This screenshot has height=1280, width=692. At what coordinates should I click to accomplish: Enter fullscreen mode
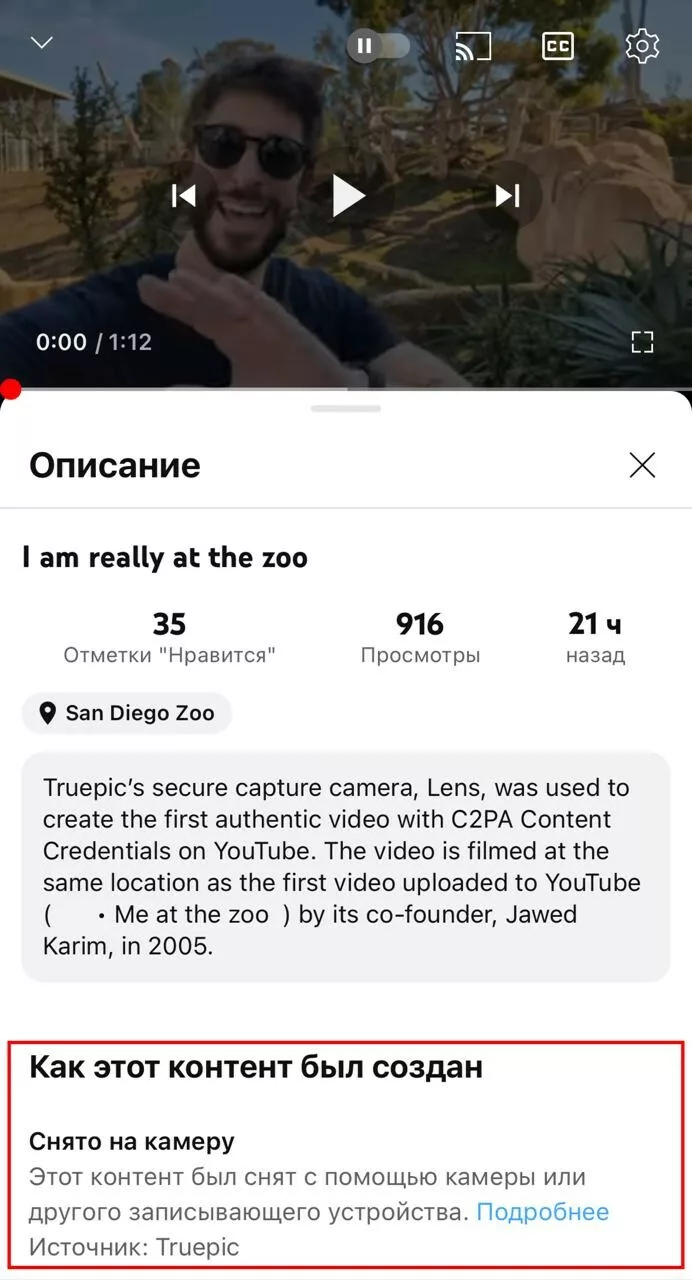point(642,343)
